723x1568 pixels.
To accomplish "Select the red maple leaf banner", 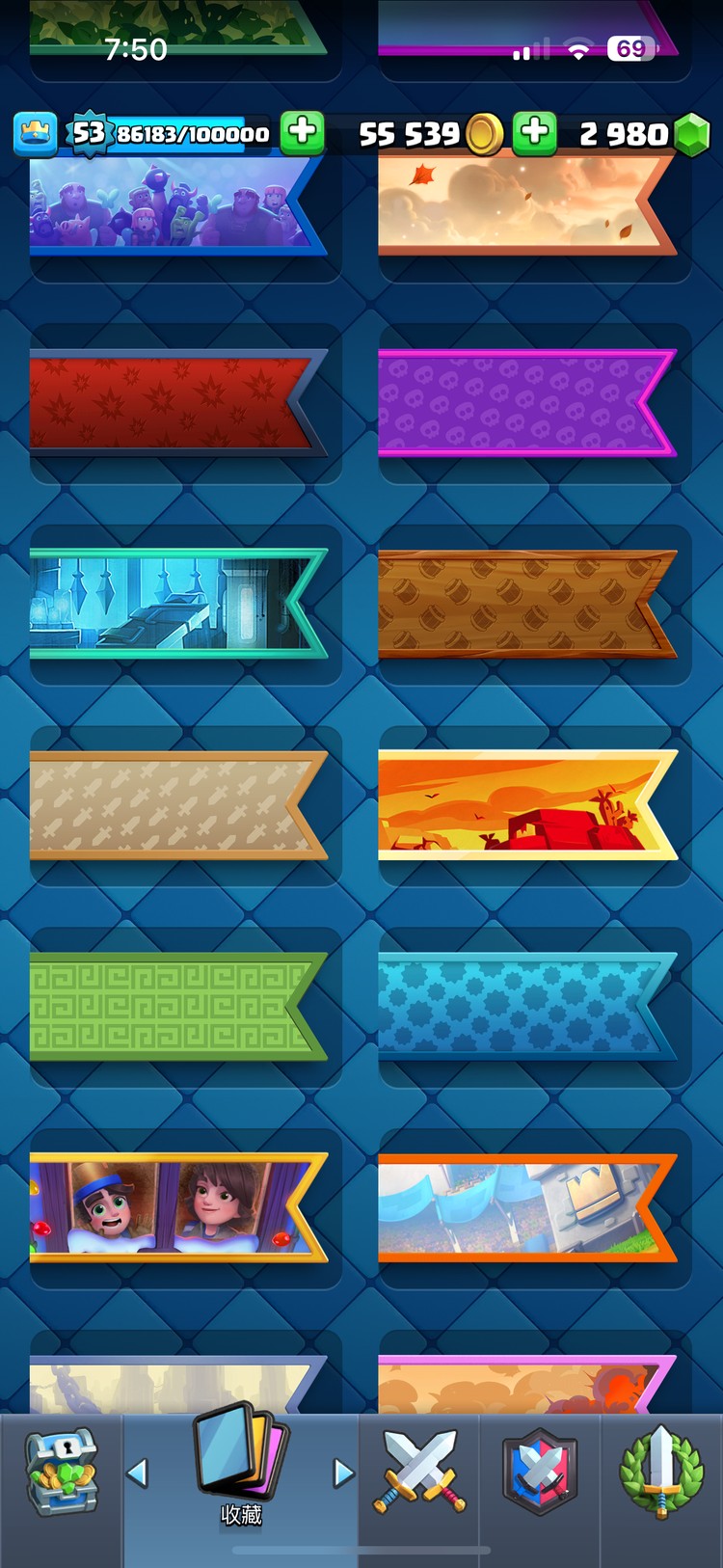I will [x=174, y=402].
